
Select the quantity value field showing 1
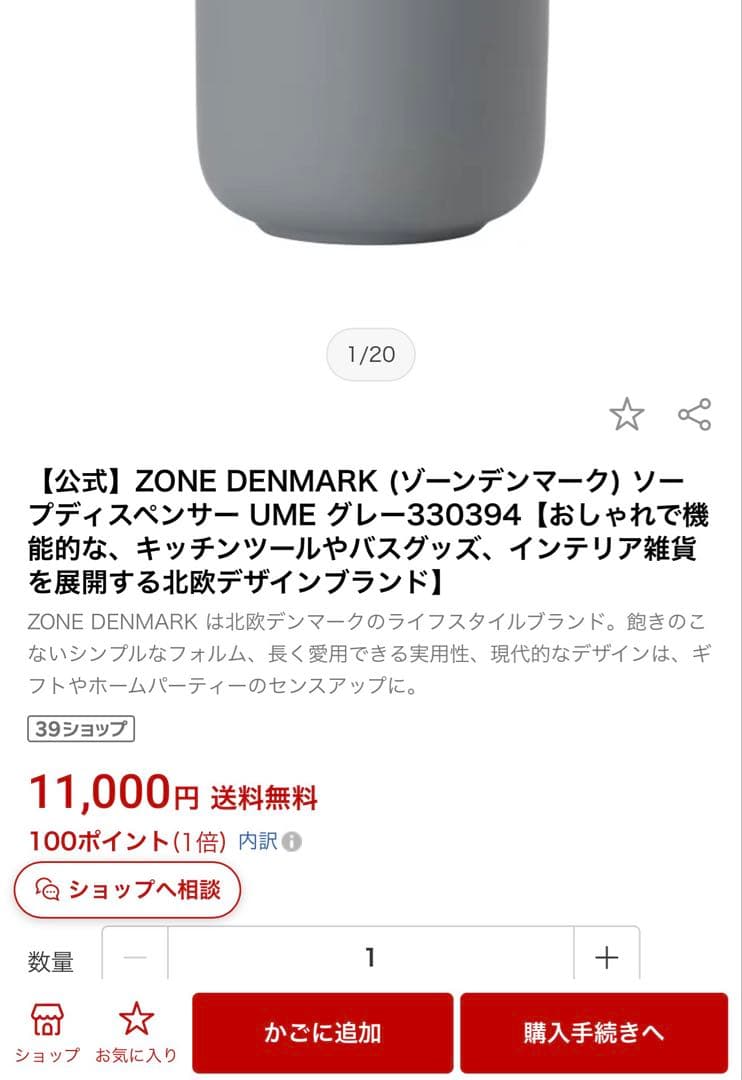tap(371, 957)
